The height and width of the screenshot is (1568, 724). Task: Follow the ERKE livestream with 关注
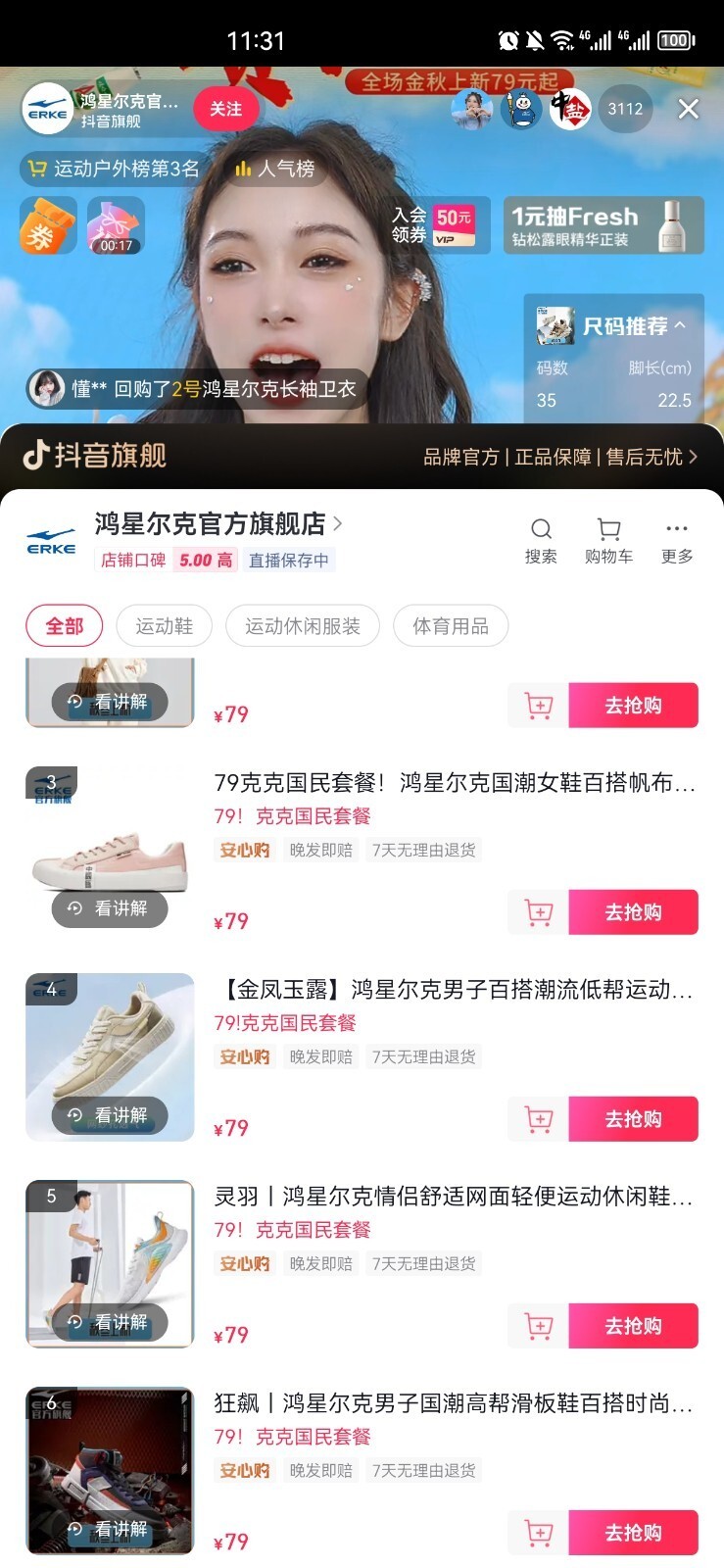(x=225, y=109)
